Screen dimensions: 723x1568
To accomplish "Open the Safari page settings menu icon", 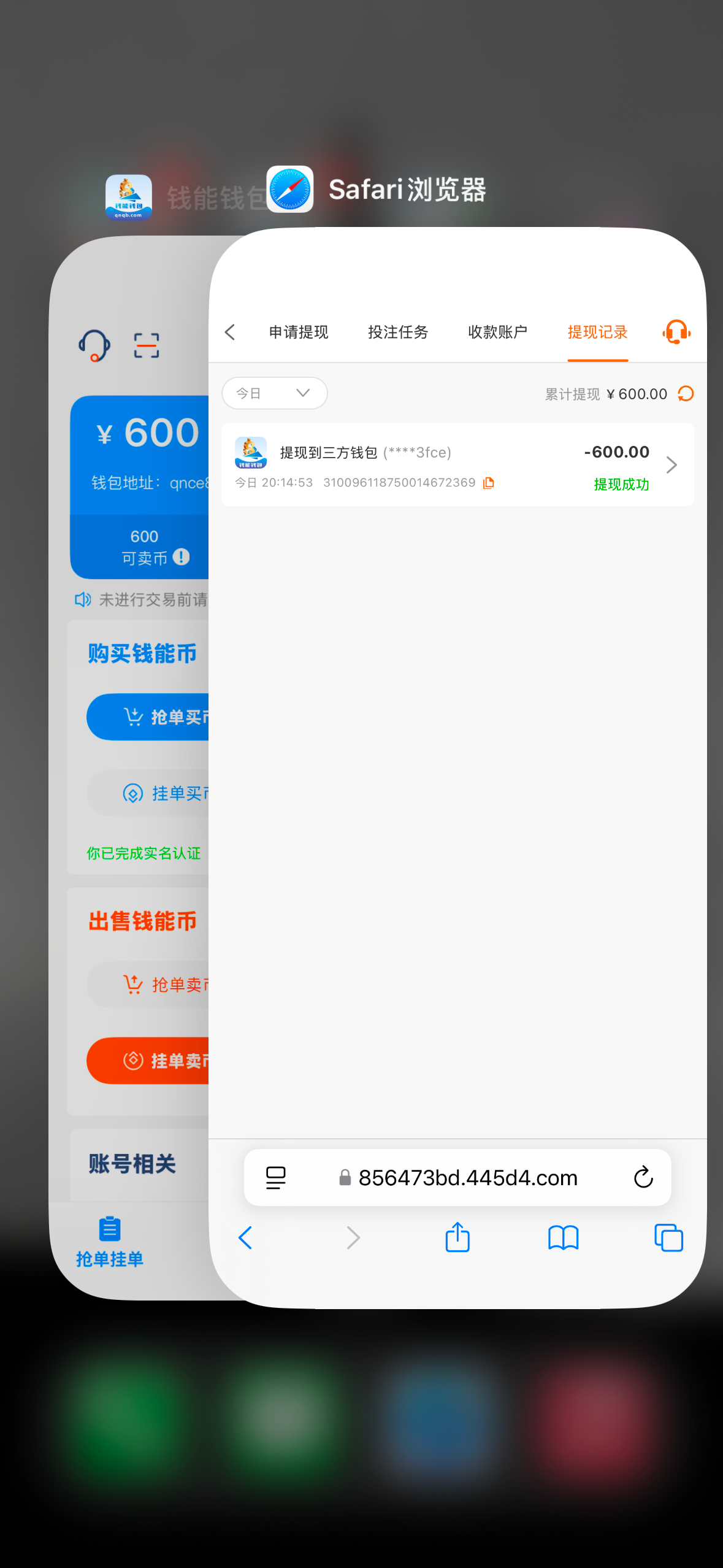I will [276, 1178].
